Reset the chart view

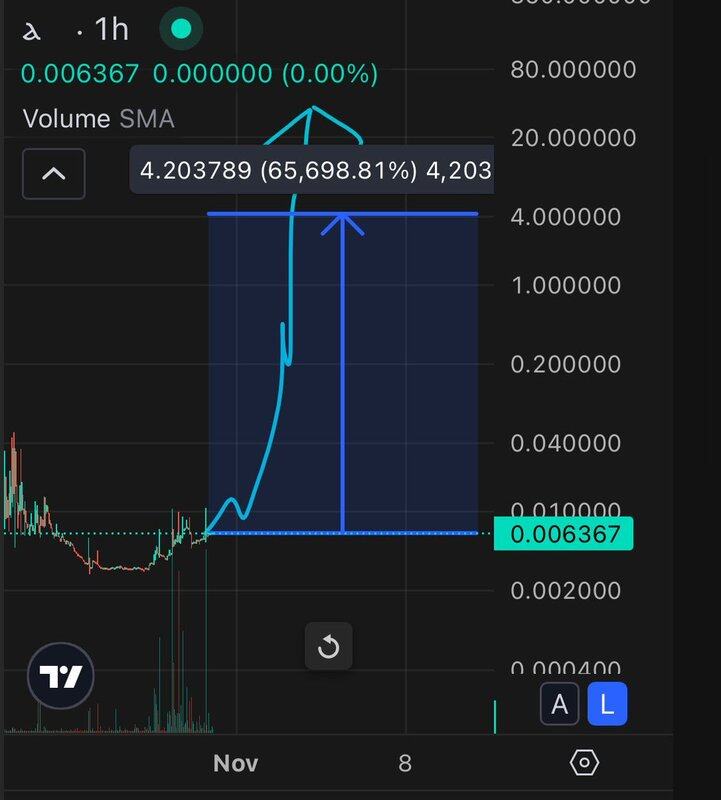pyautogui.click(x=328, y=648)
